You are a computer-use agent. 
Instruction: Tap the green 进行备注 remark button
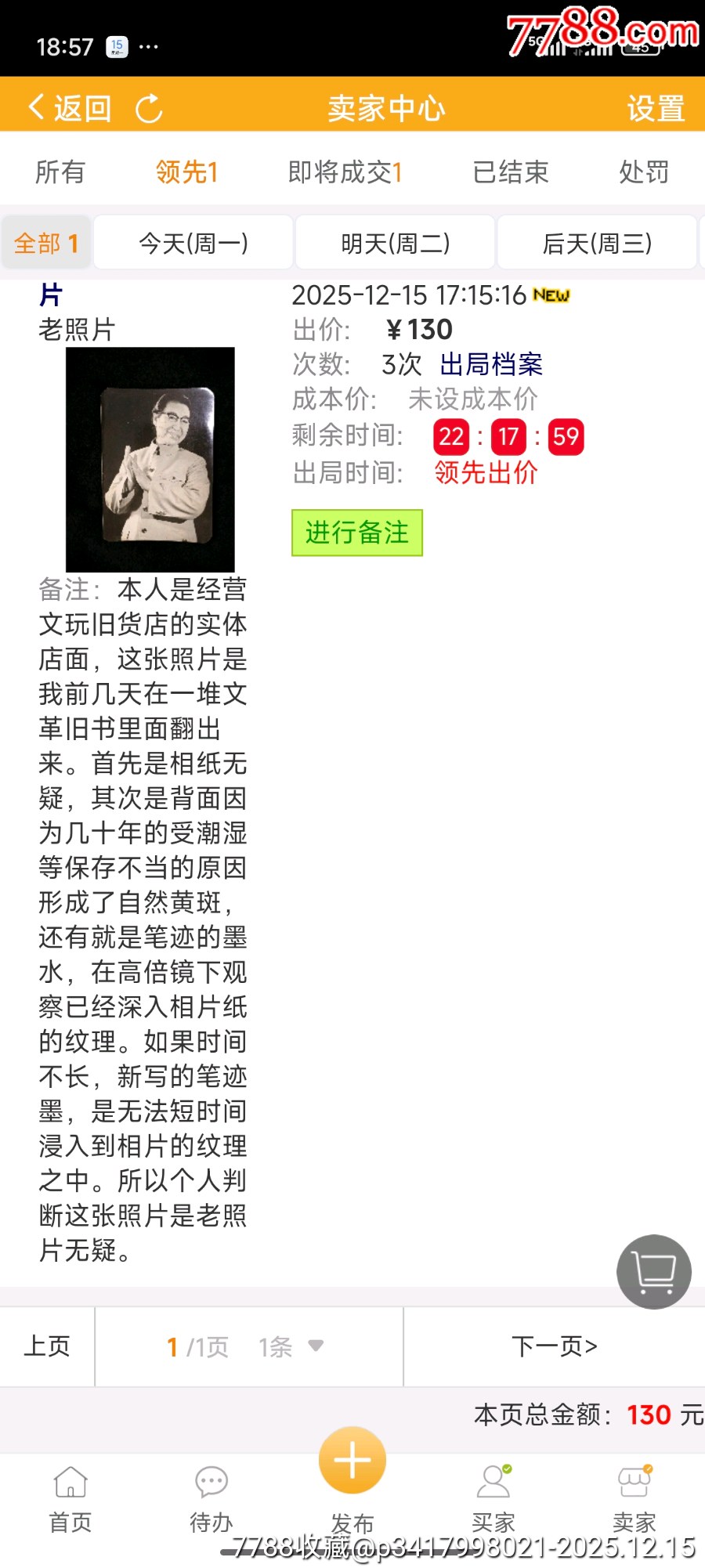pos(356,532)
